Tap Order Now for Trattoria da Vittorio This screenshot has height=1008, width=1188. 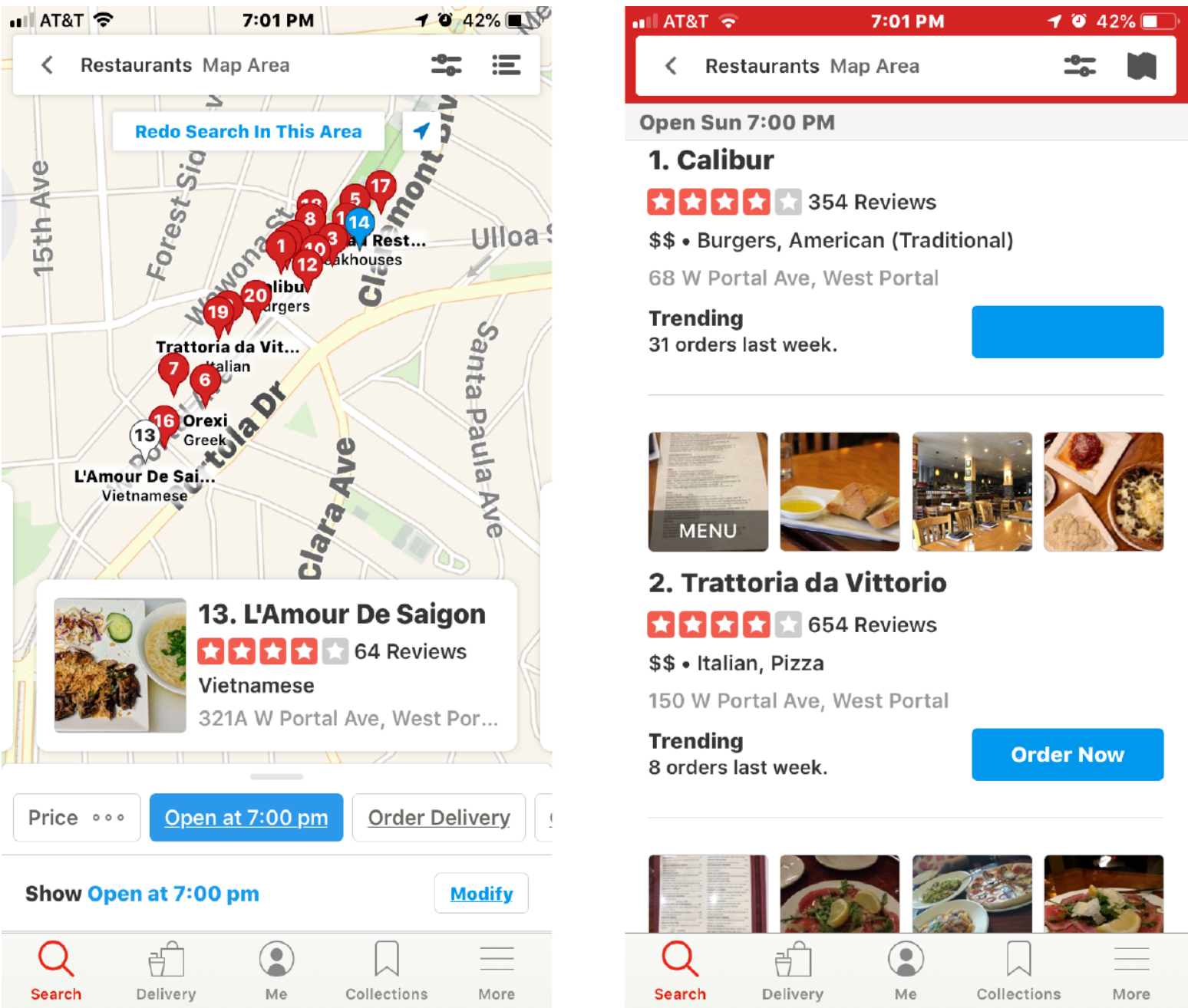coord(1067,755)
